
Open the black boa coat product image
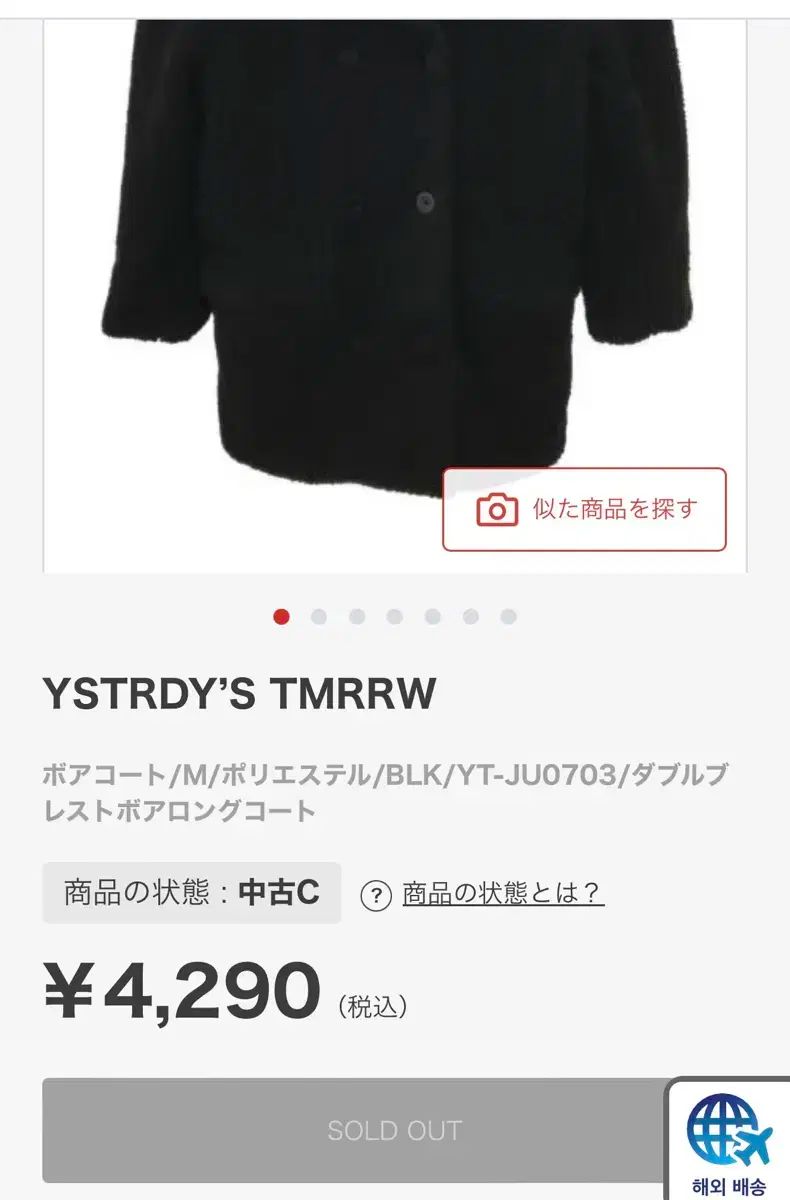coord(395,250)
